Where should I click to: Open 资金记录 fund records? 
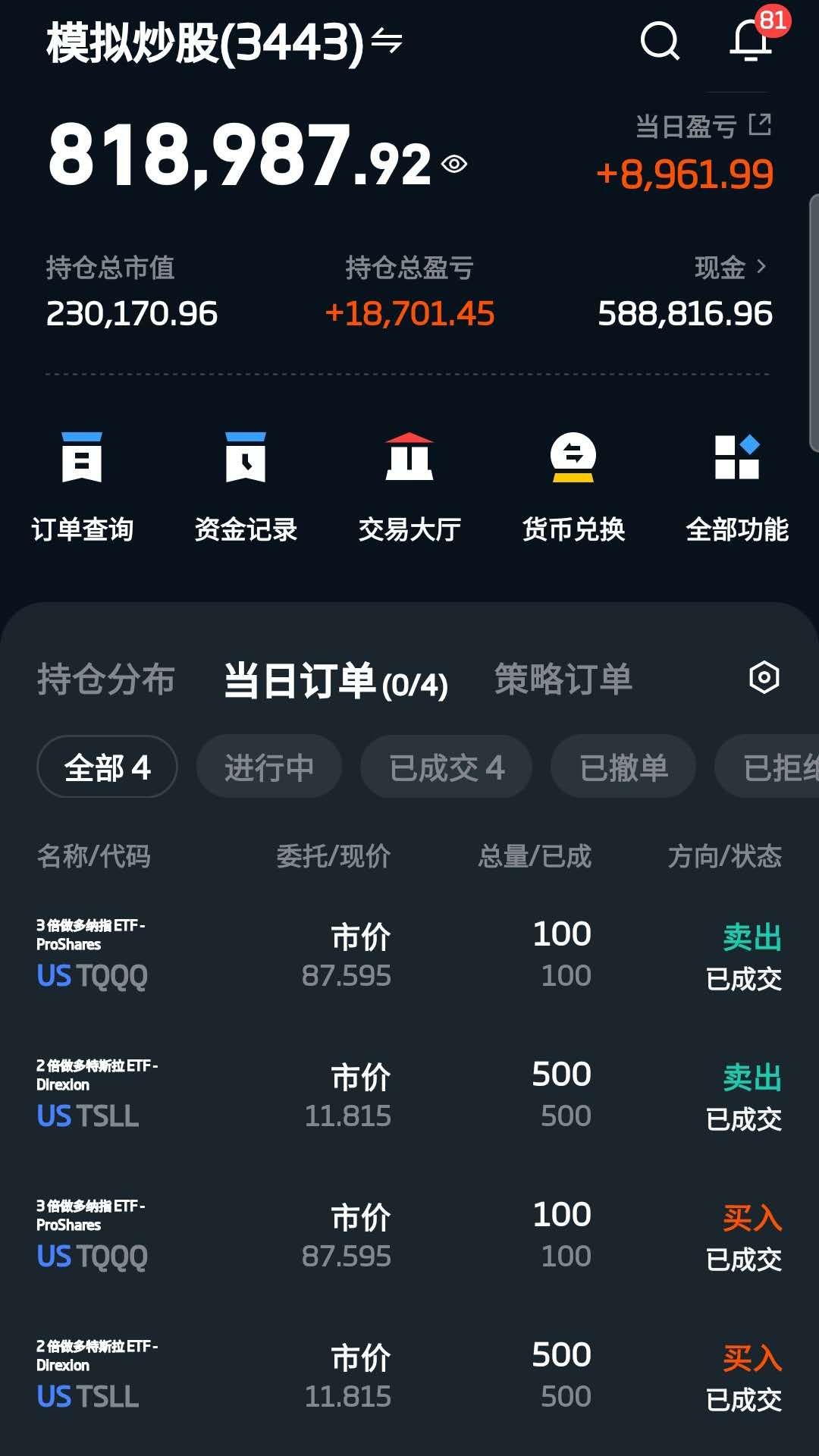click(246, 485)
